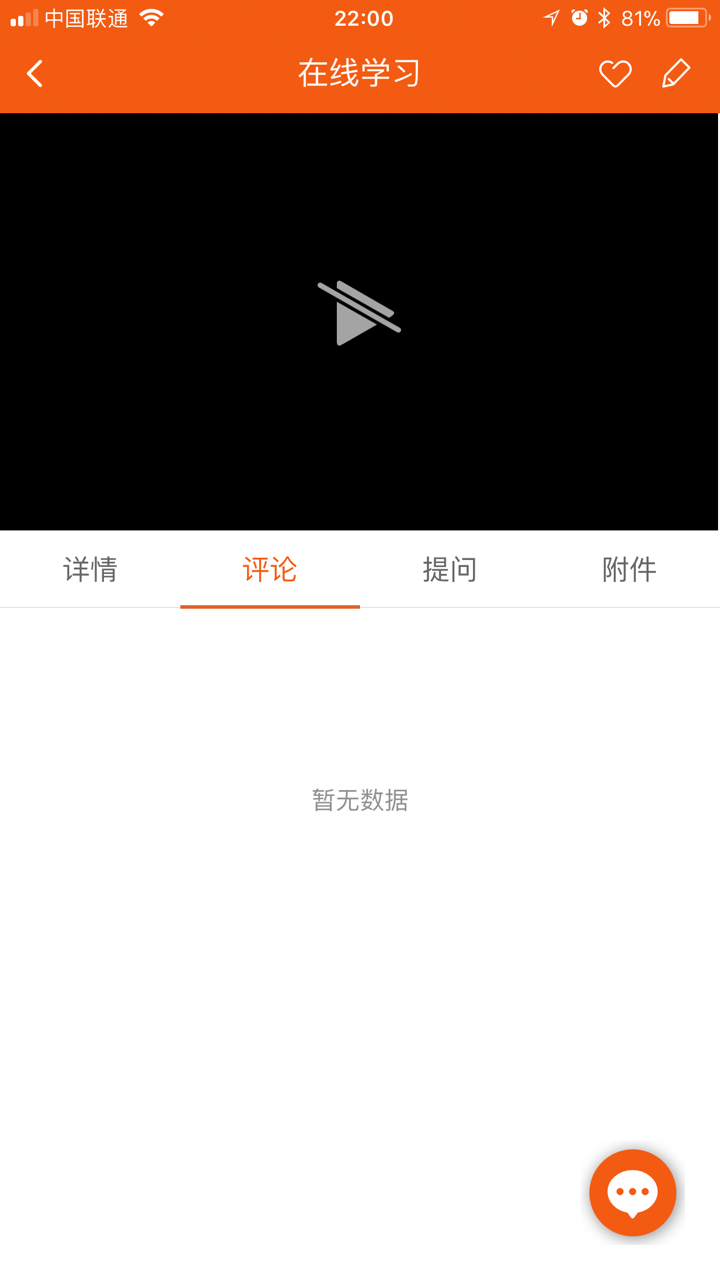This screenshot has width=720, height=1280.
Task: Tap the 在线学习 title in the header
Action: pyautogui.click(x=360, y=73)
